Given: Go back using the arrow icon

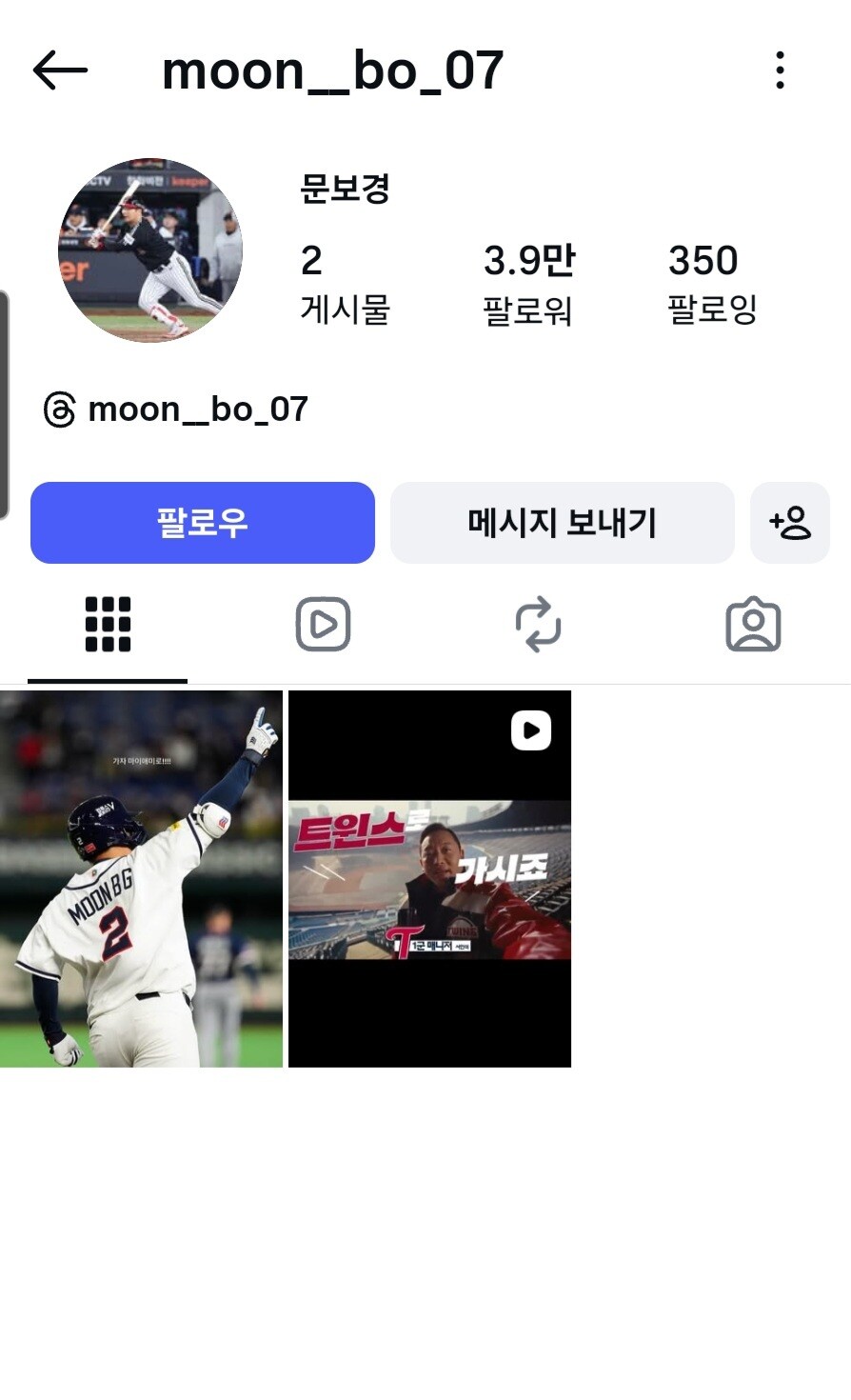Looking at the screenshot, I should point(60,70).
